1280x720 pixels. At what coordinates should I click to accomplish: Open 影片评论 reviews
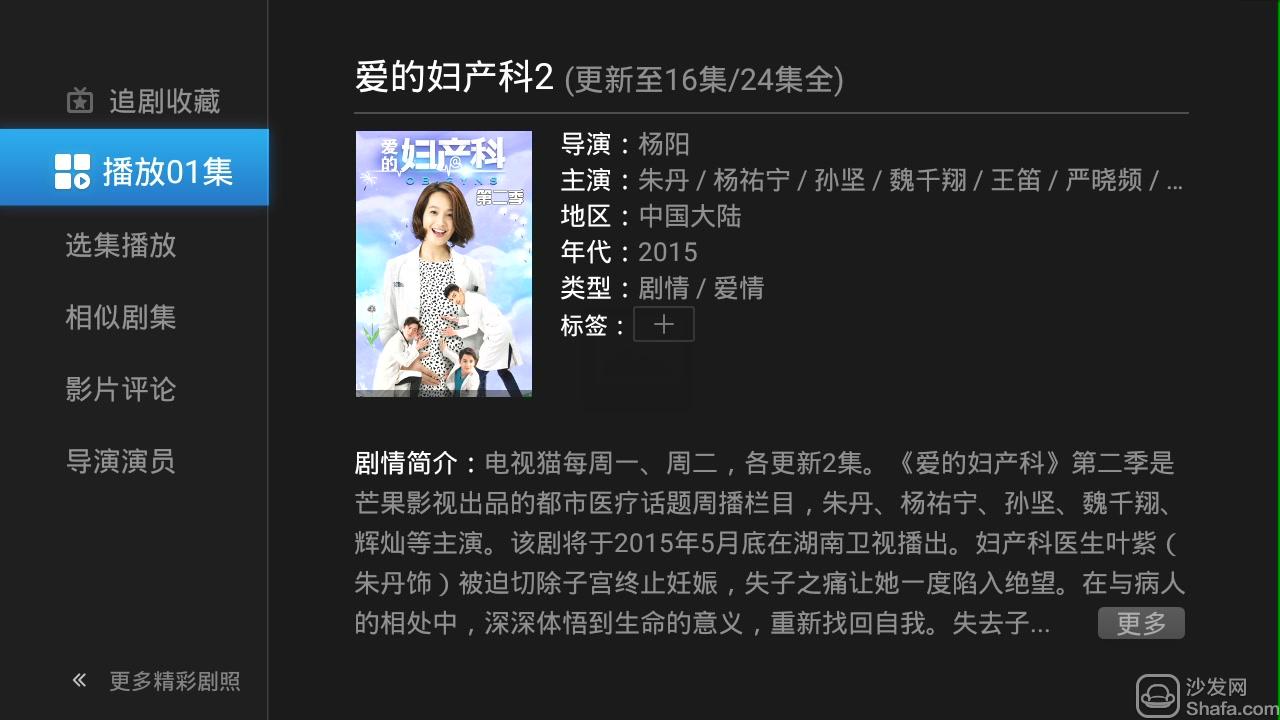pyautogui.click(x=121, y=389)
